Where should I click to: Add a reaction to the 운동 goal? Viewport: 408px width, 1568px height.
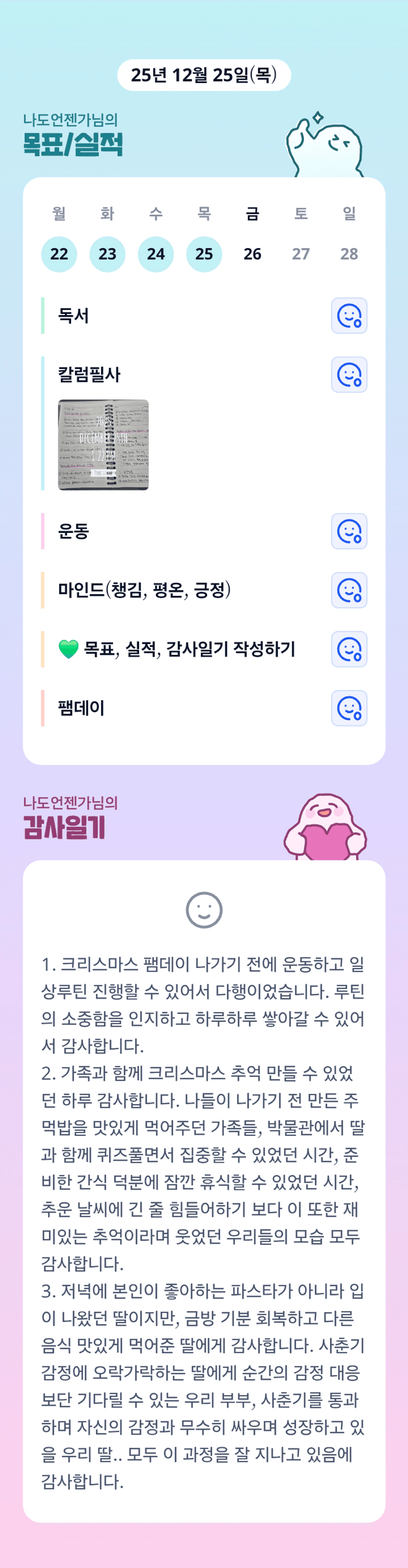coord(349,531)
